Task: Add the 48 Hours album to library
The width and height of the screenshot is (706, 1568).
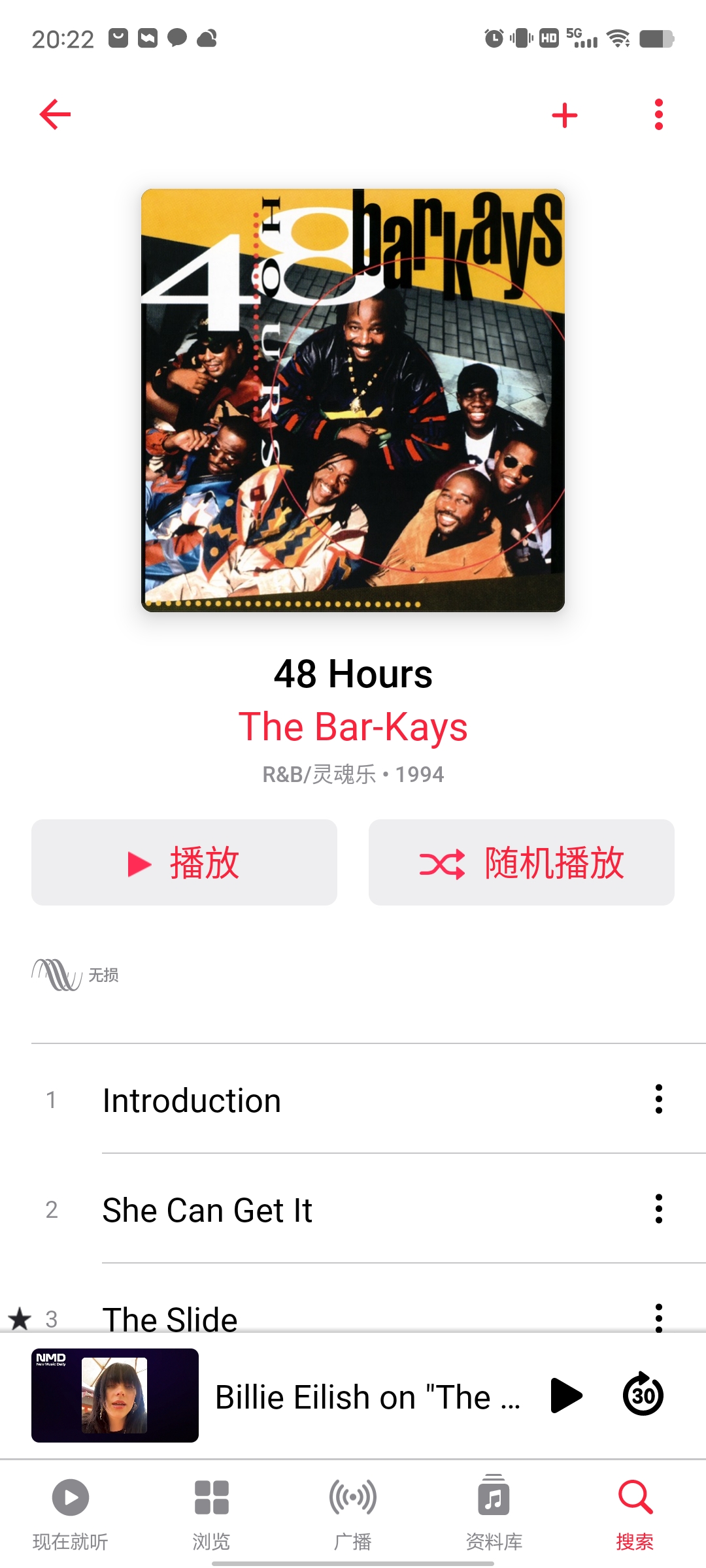Action: click(x=564, y=116)
